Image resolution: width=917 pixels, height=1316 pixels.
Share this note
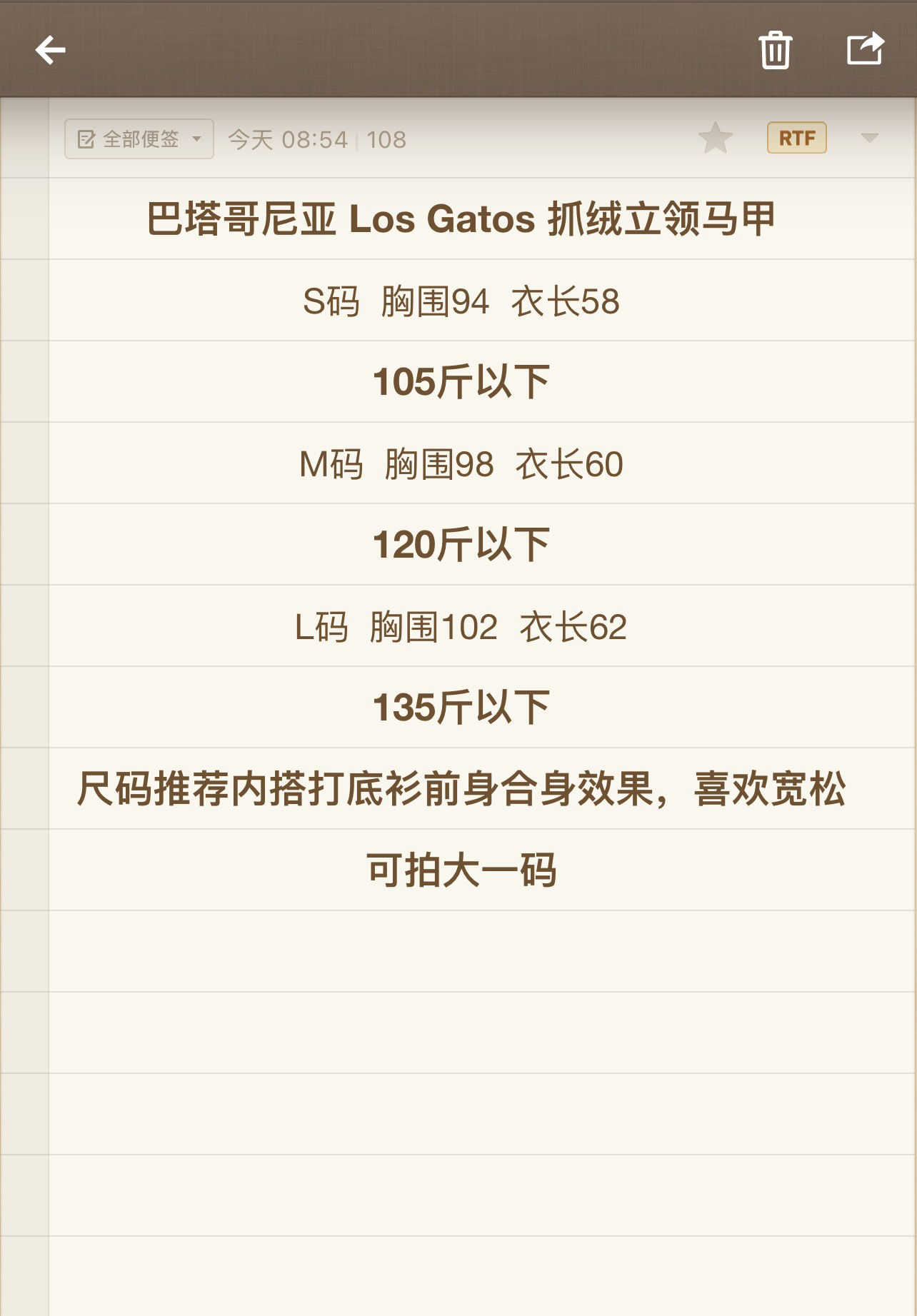(866, 49)
